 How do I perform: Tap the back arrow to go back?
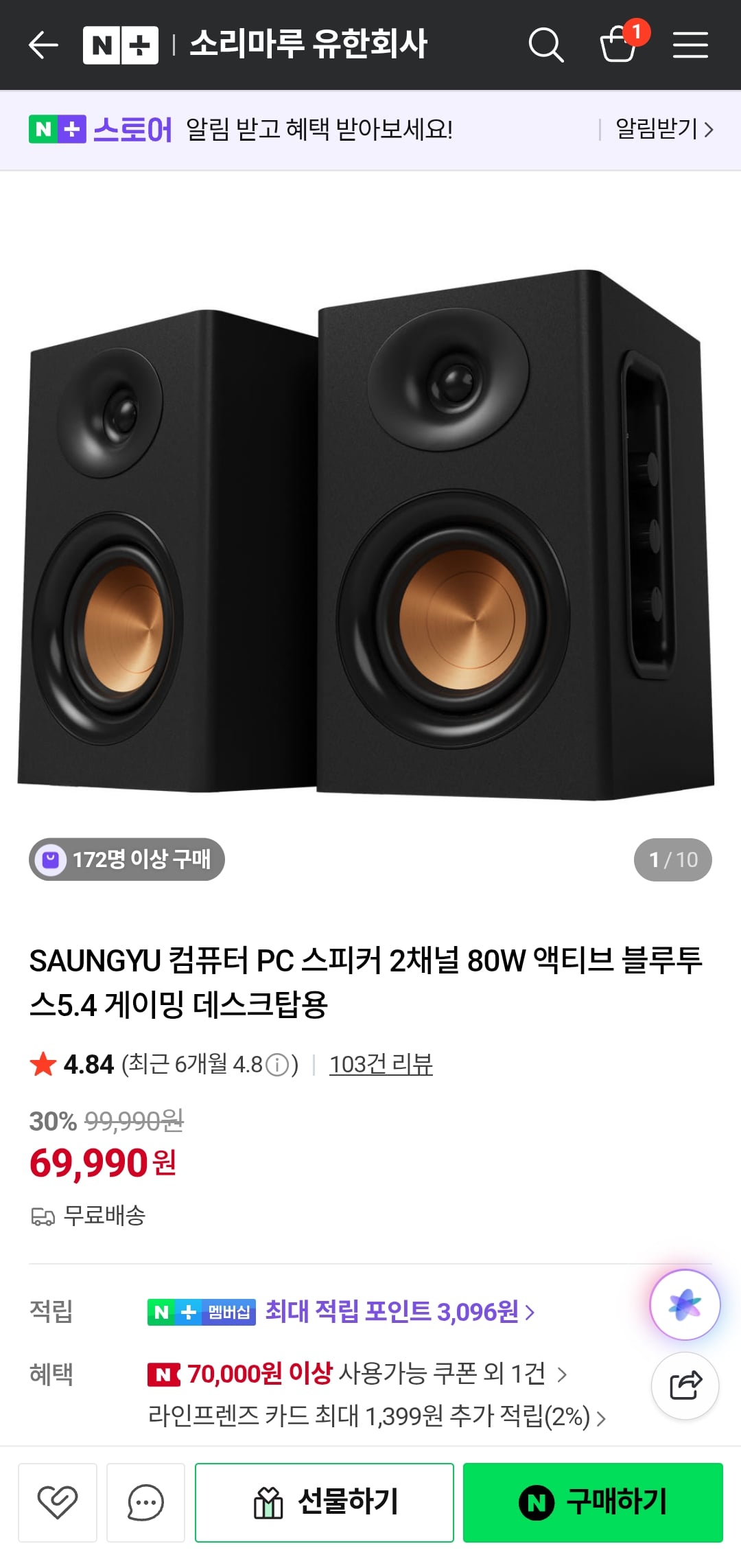click(43, 44)
